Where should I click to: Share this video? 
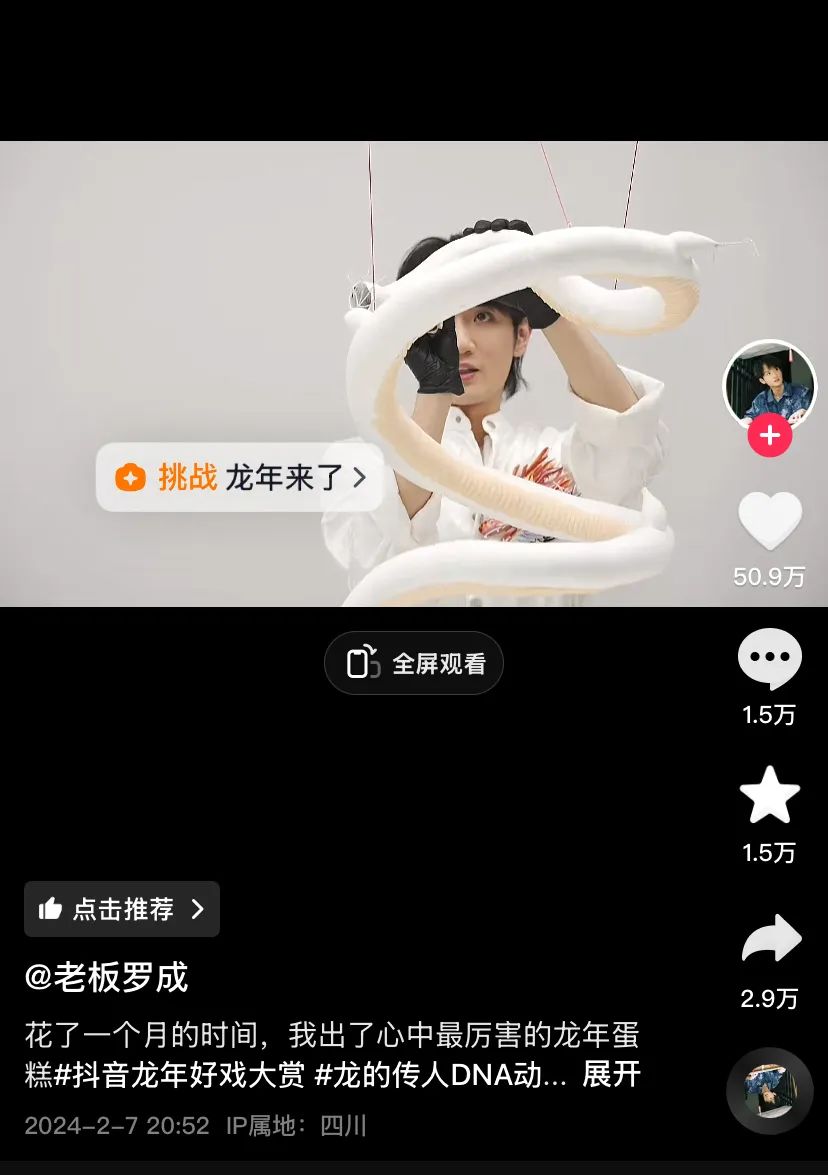pyautogui.click(x=770, y=940)
